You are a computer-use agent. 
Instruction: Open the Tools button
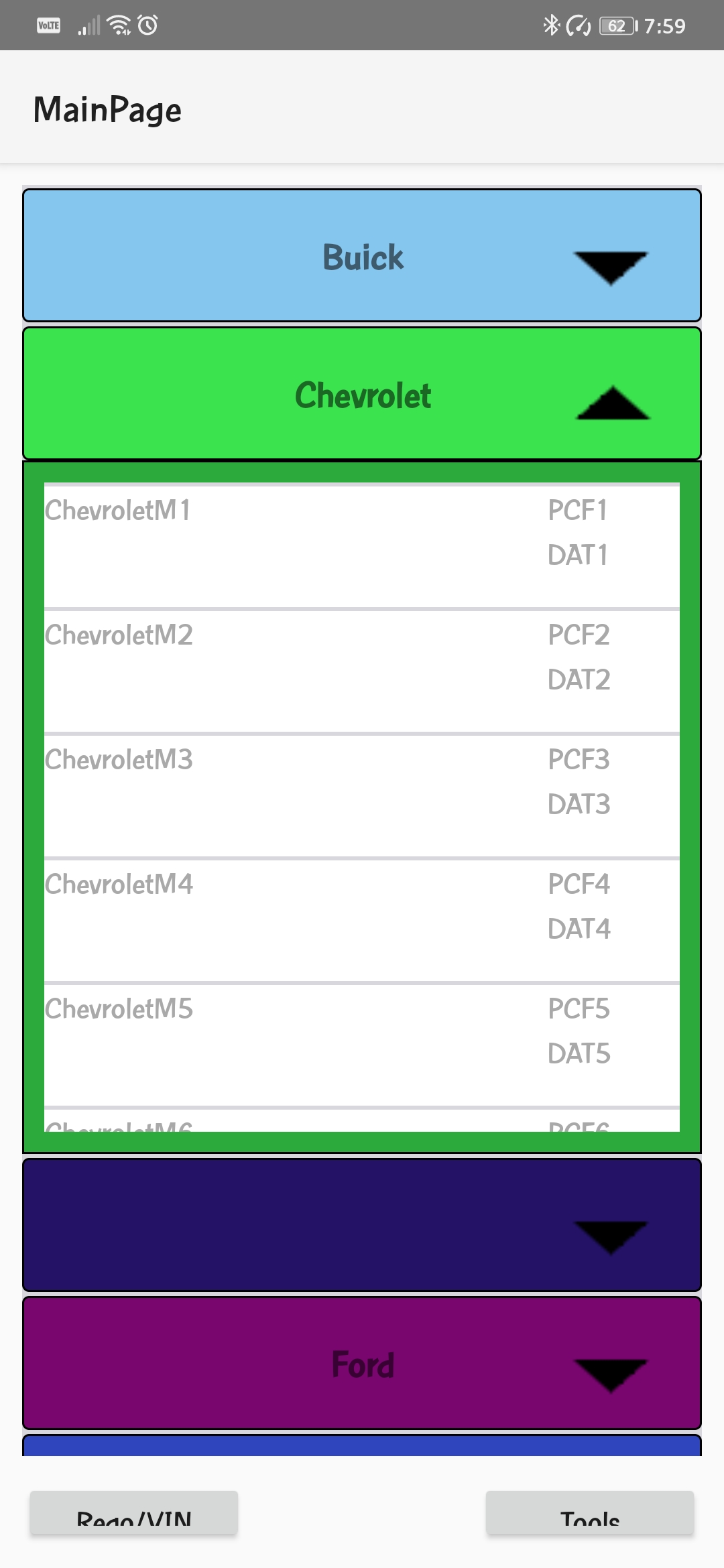(x=590, y=1512)
